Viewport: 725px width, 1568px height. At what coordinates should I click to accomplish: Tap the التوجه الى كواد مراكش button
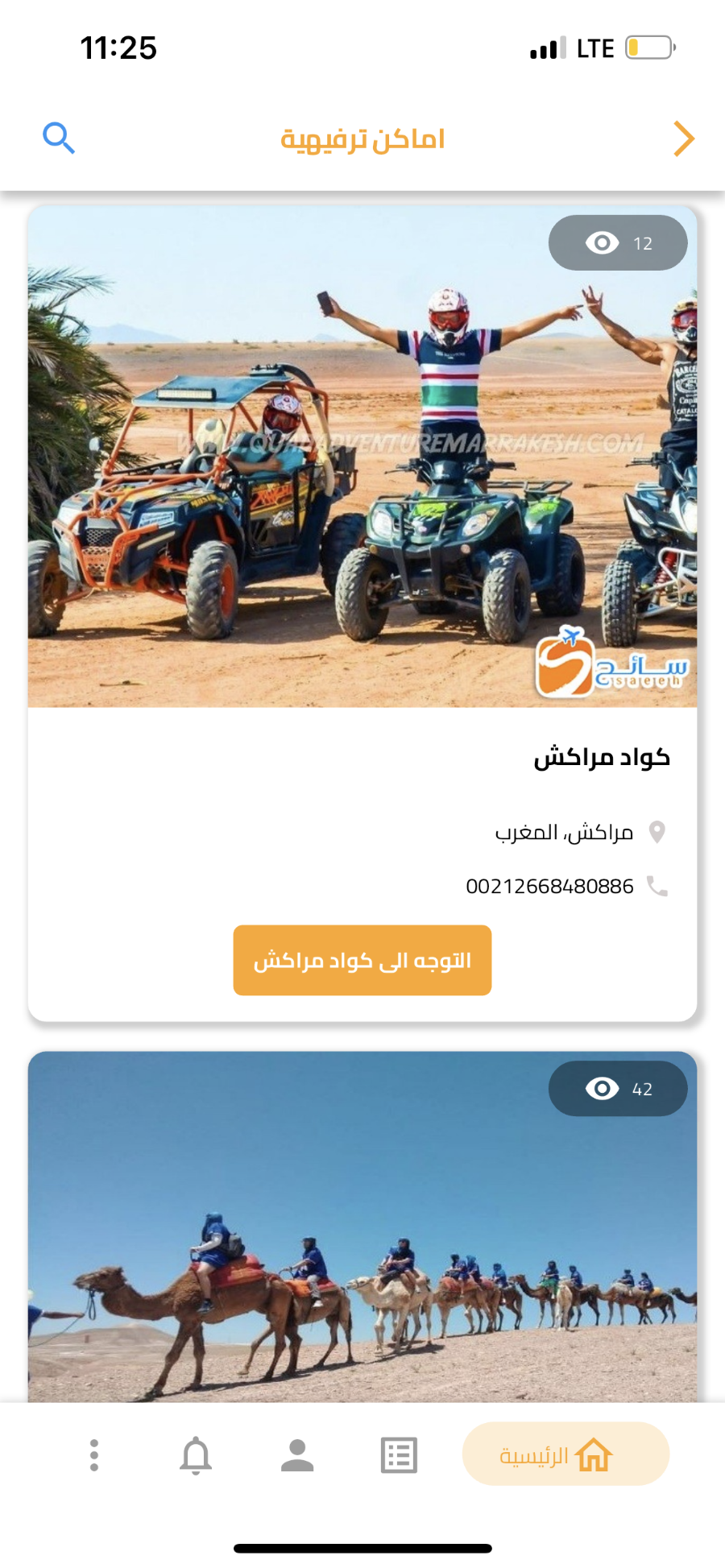362,960
